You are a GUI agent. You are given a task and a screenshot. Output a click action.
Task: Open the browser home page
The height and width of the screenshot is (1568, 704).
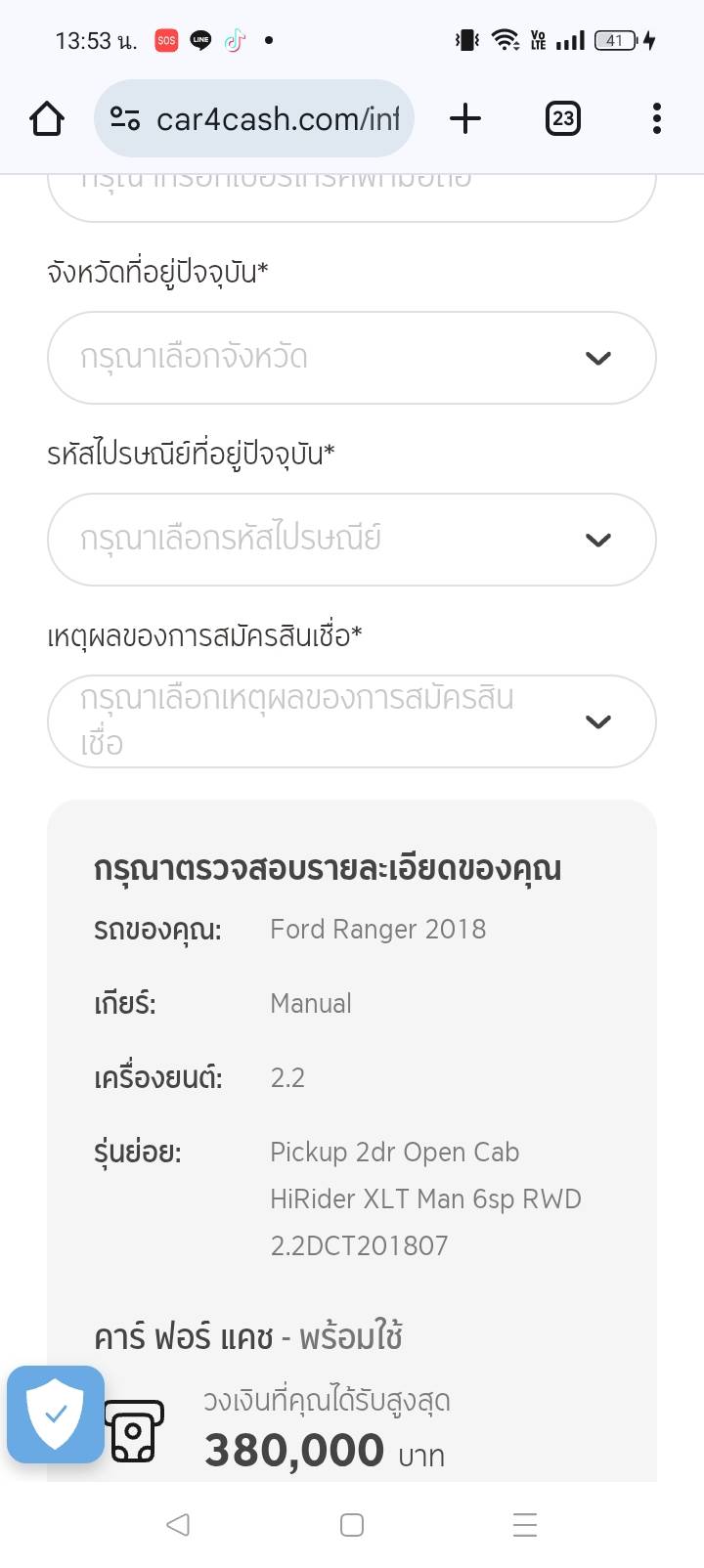click(47, 119)
